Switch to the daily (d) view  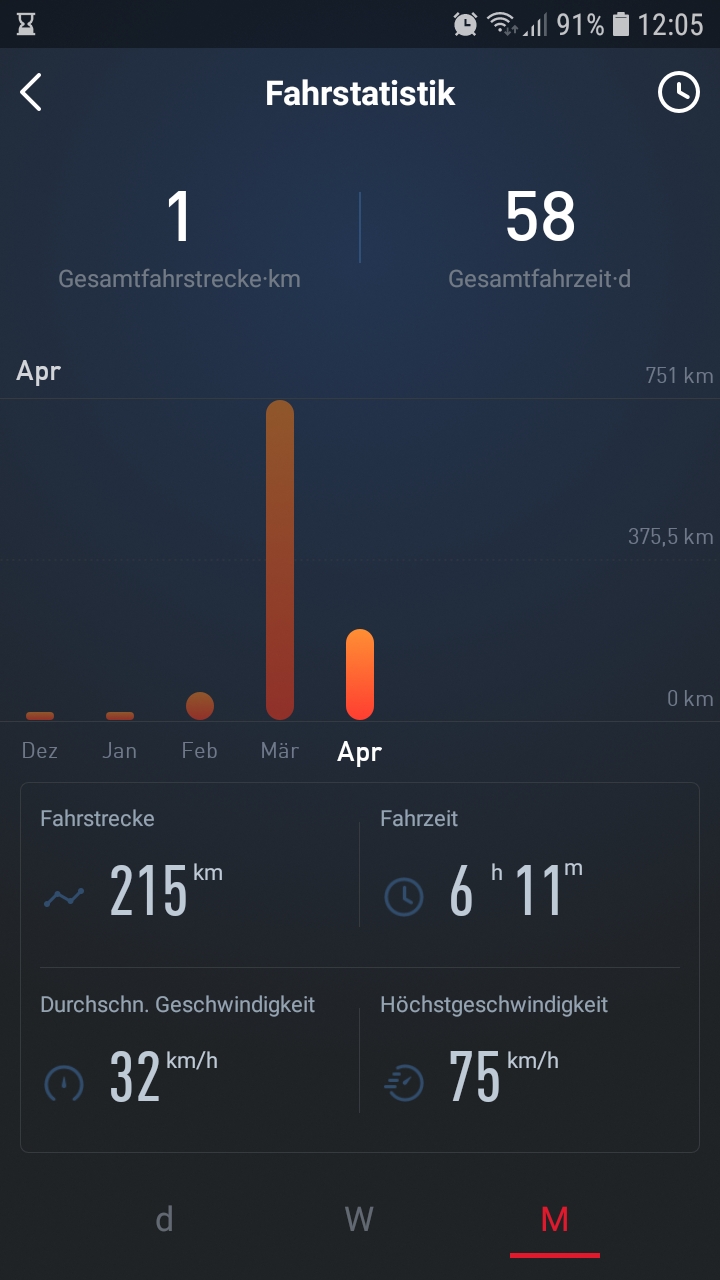165,1219
